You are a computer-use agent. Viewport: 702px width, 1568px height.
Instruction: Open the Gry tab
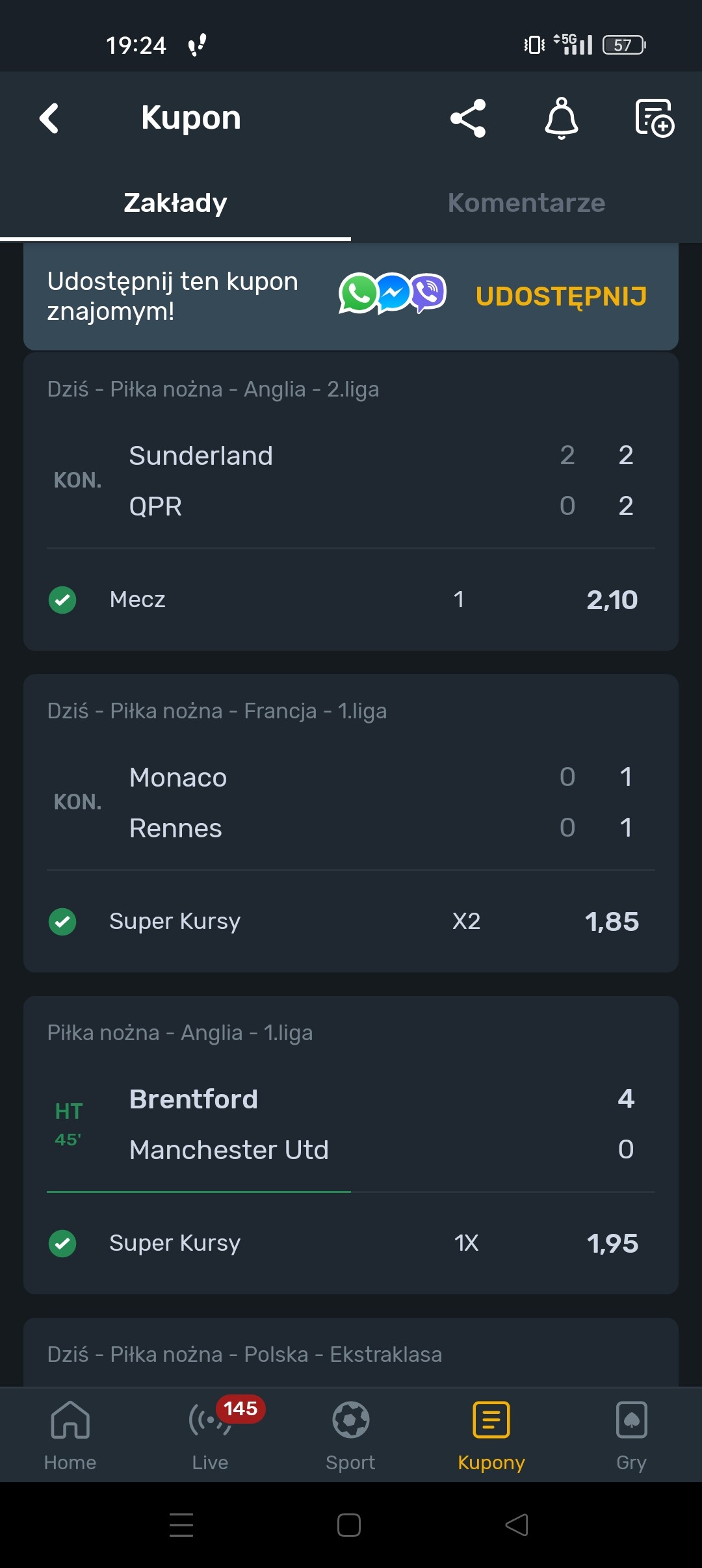(632, 1435)
